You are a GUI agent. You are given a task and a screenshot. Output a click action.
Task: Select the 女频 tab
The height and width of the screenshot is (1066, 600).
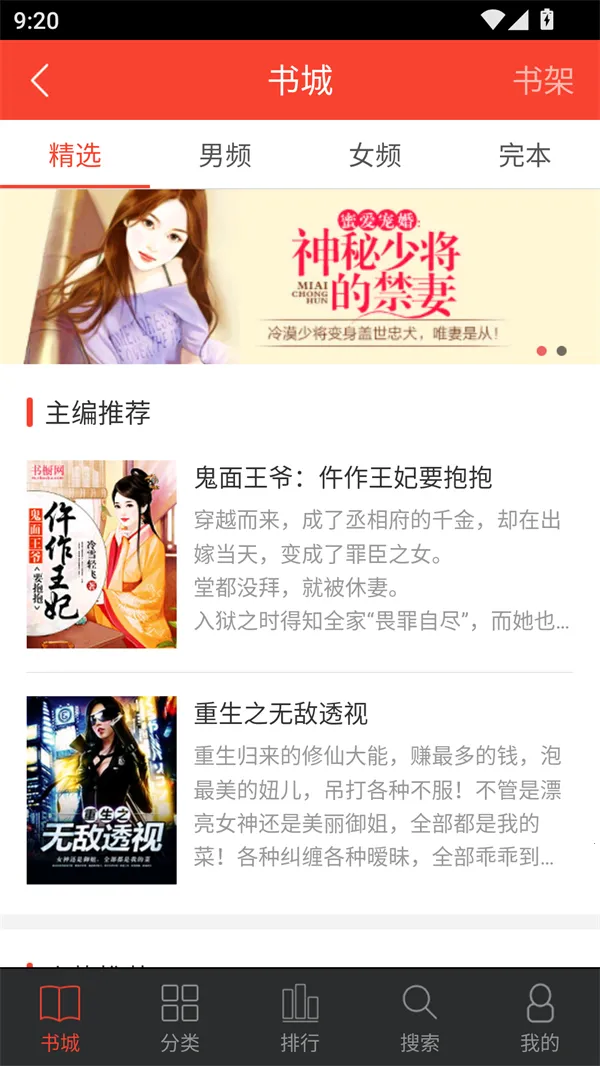pyautogui.click(x=375, y=155)
